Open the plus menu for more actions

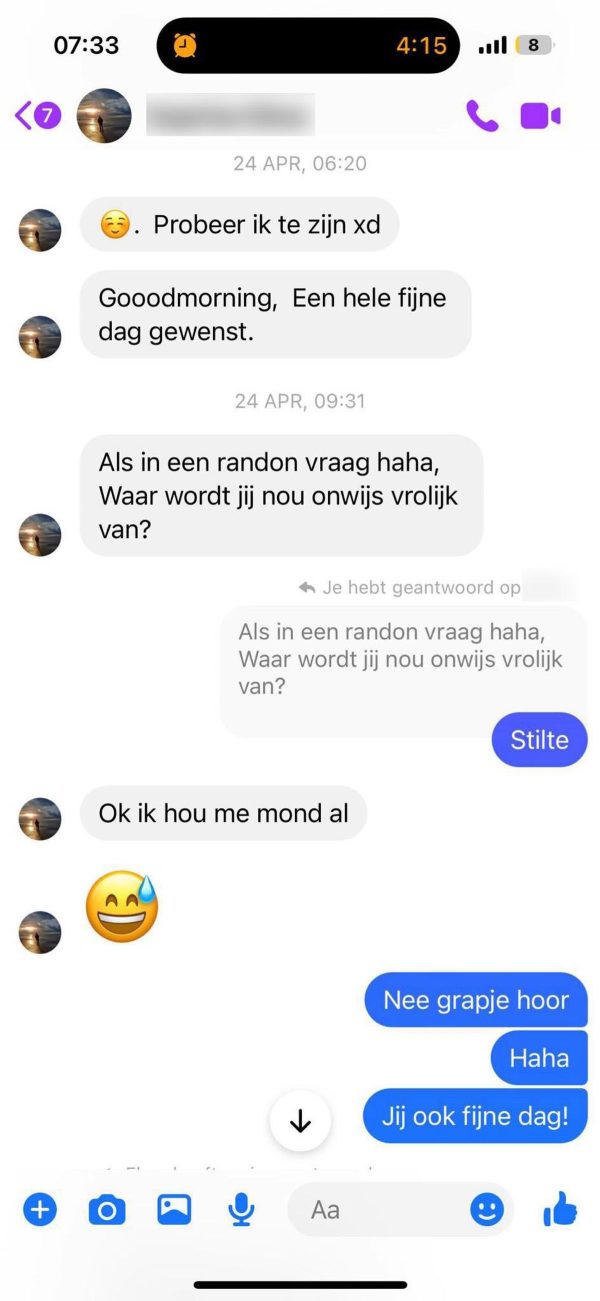(x=40, y=1210)
